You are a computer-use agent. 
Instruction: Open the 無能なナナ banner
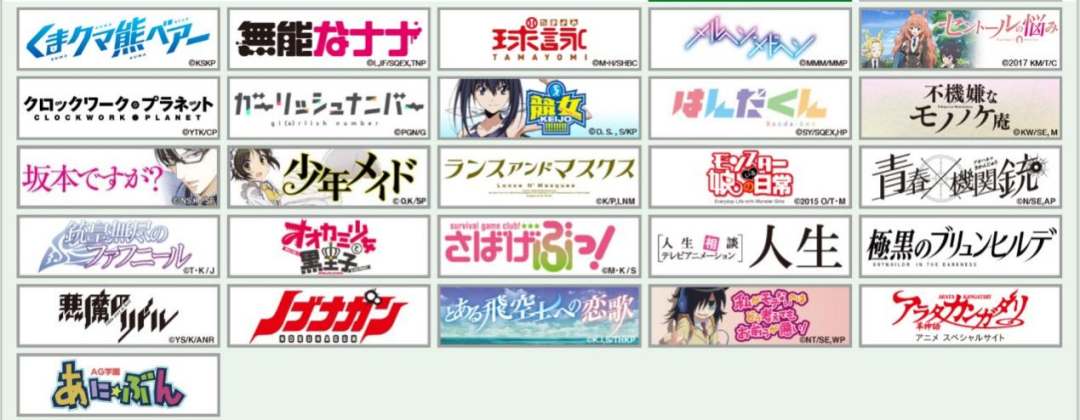tap(329, 39)
